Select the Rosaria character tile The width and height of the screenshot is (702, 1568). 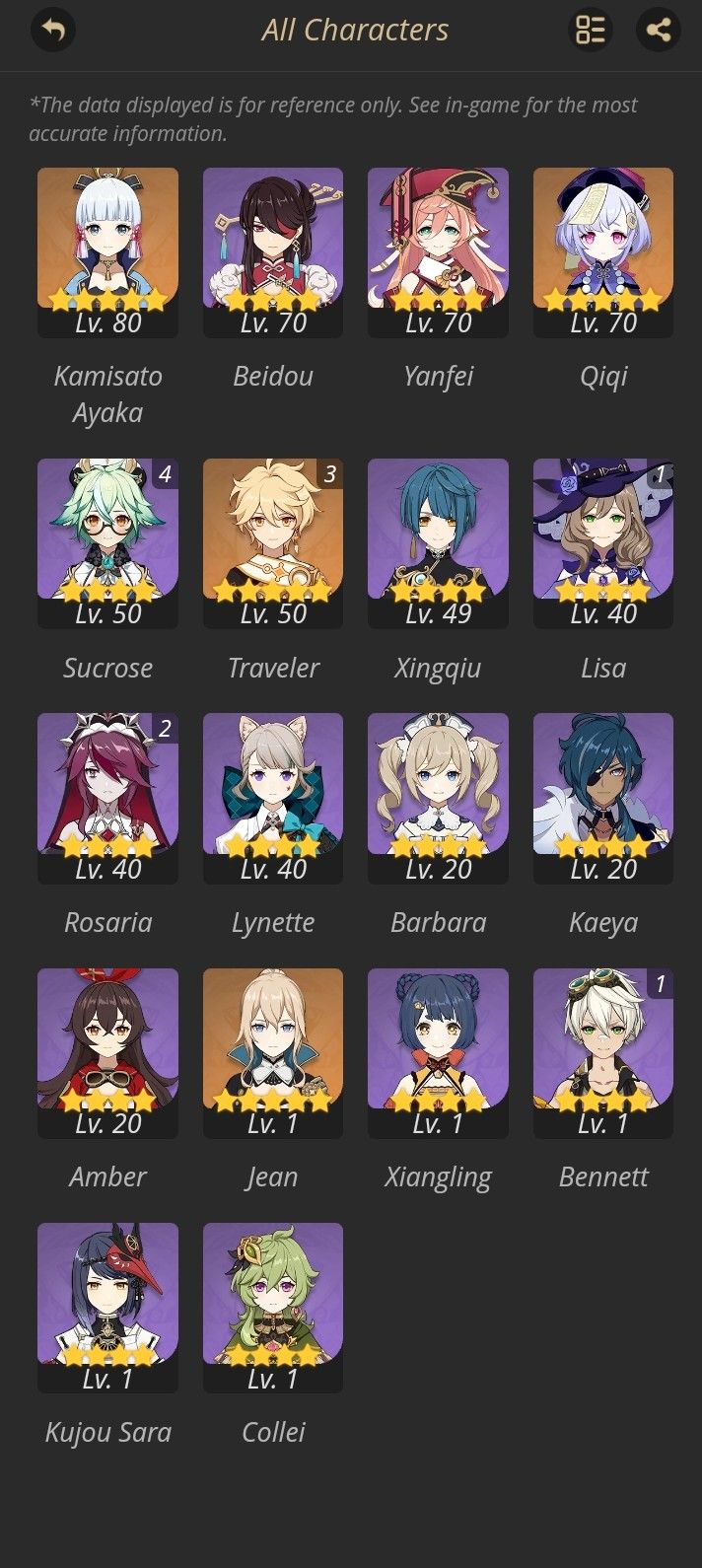(x=107, y=797)
